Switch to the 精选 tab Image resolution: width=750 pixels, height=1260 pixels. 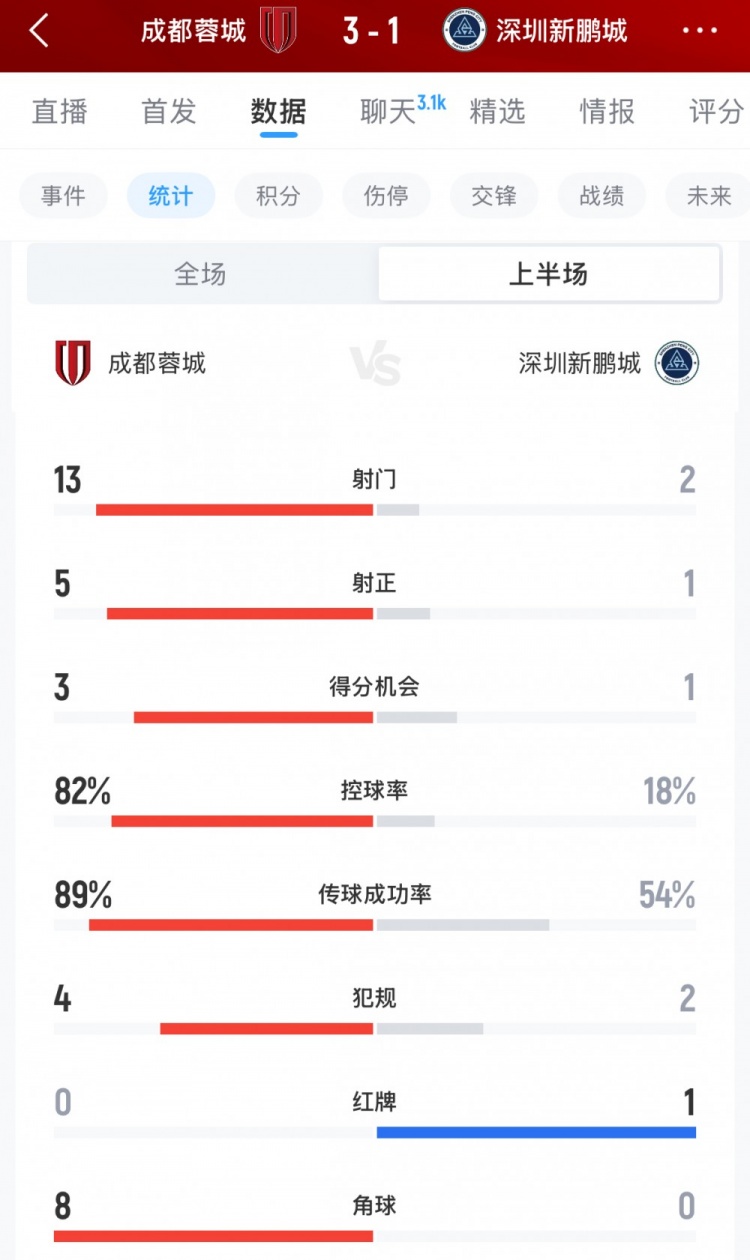coord(497,111)
